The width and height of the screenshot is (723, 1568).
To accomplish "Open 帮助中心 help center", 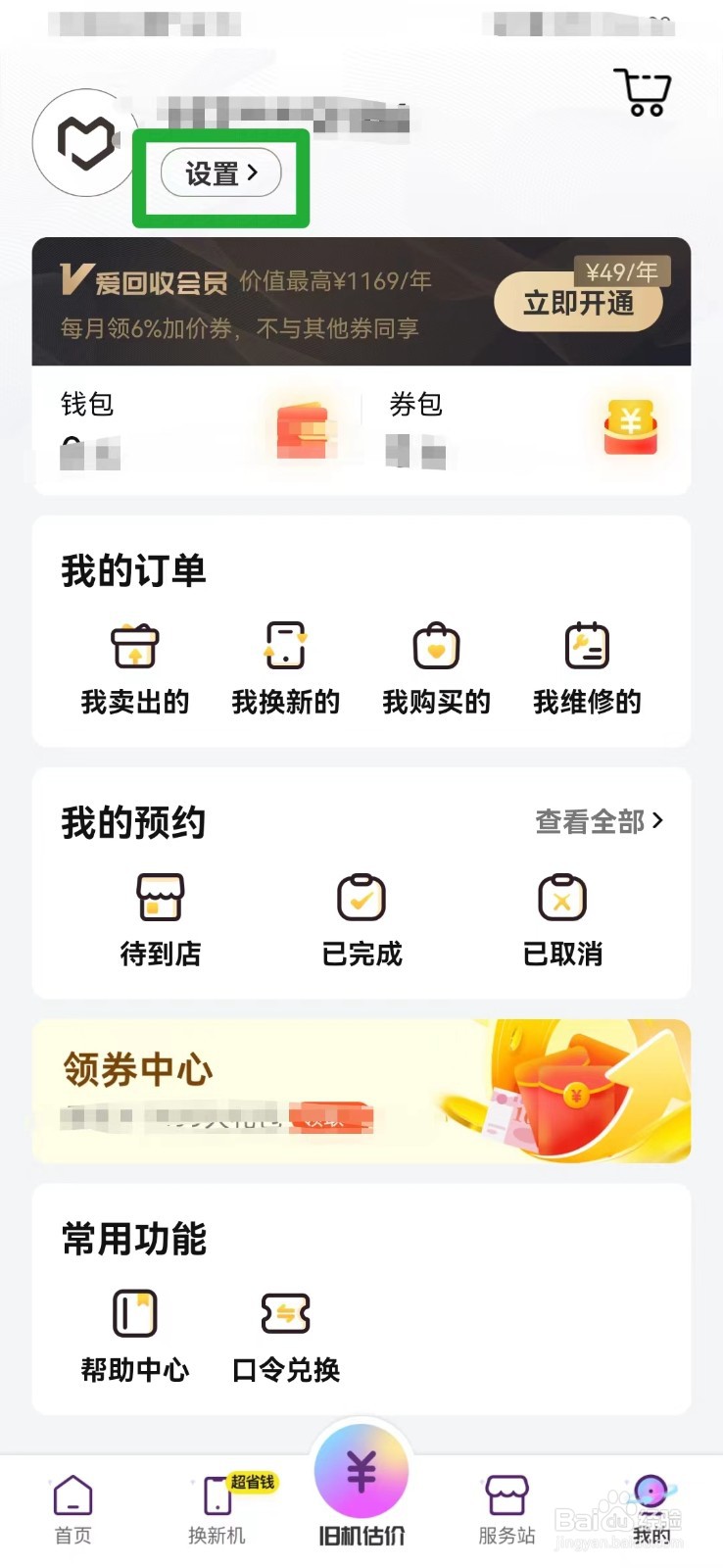I will click(135, 1333).
